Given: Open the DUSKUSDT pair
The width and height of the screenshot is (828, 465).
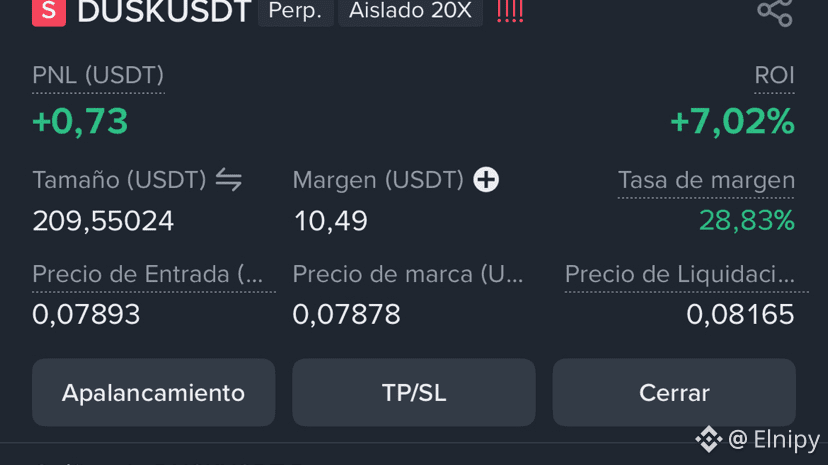Looking at the screenshot, I should pos(163,12).
